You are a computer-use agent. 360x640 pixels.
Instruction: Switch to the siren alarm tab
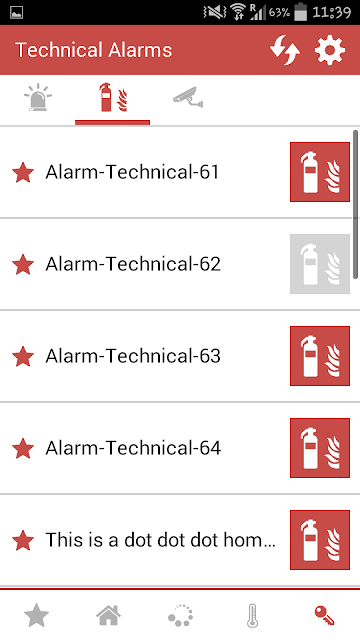[x=38, y=98]
